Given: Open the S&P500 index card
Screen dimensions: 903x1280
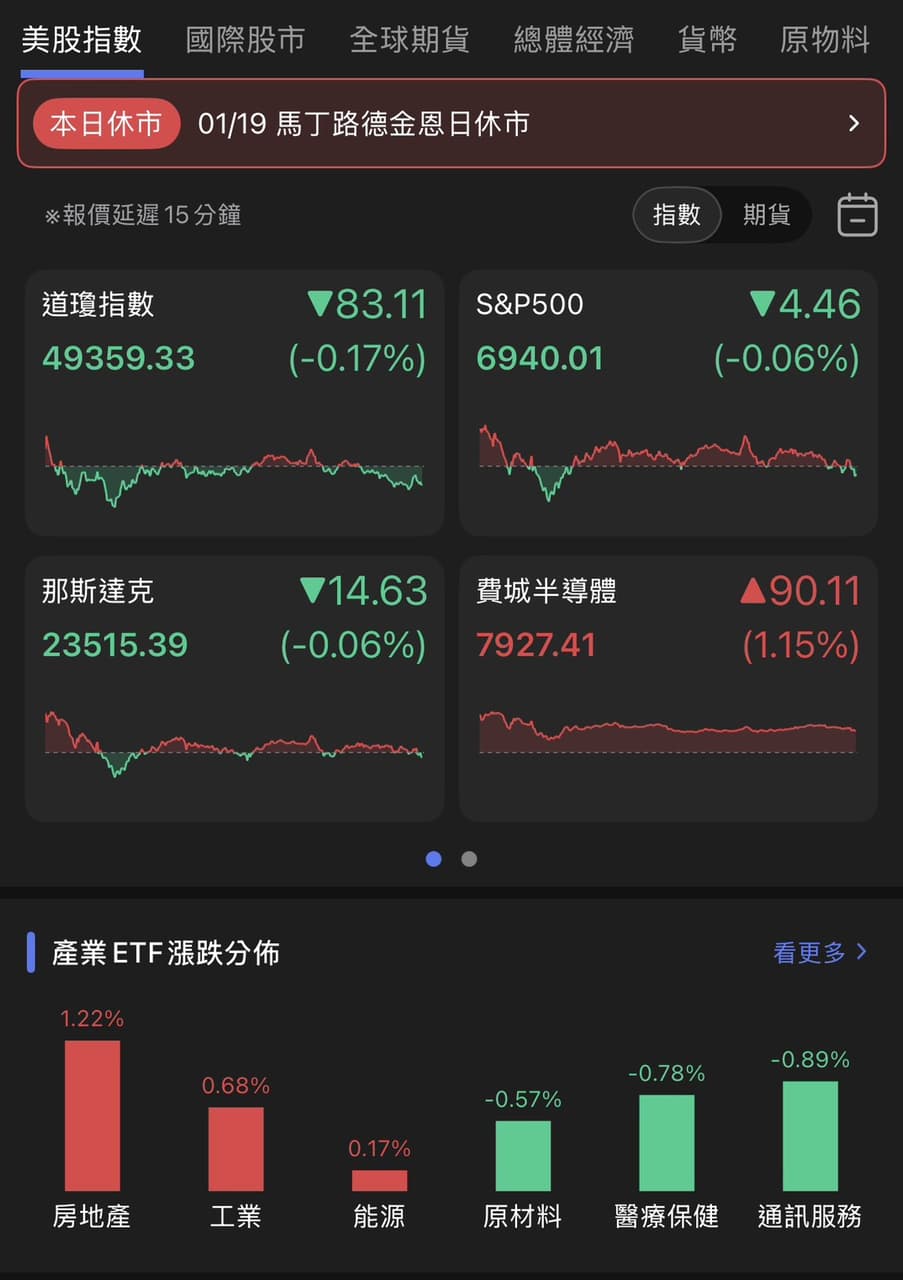Looking at the screenshot, I should (x=668, y=400).
